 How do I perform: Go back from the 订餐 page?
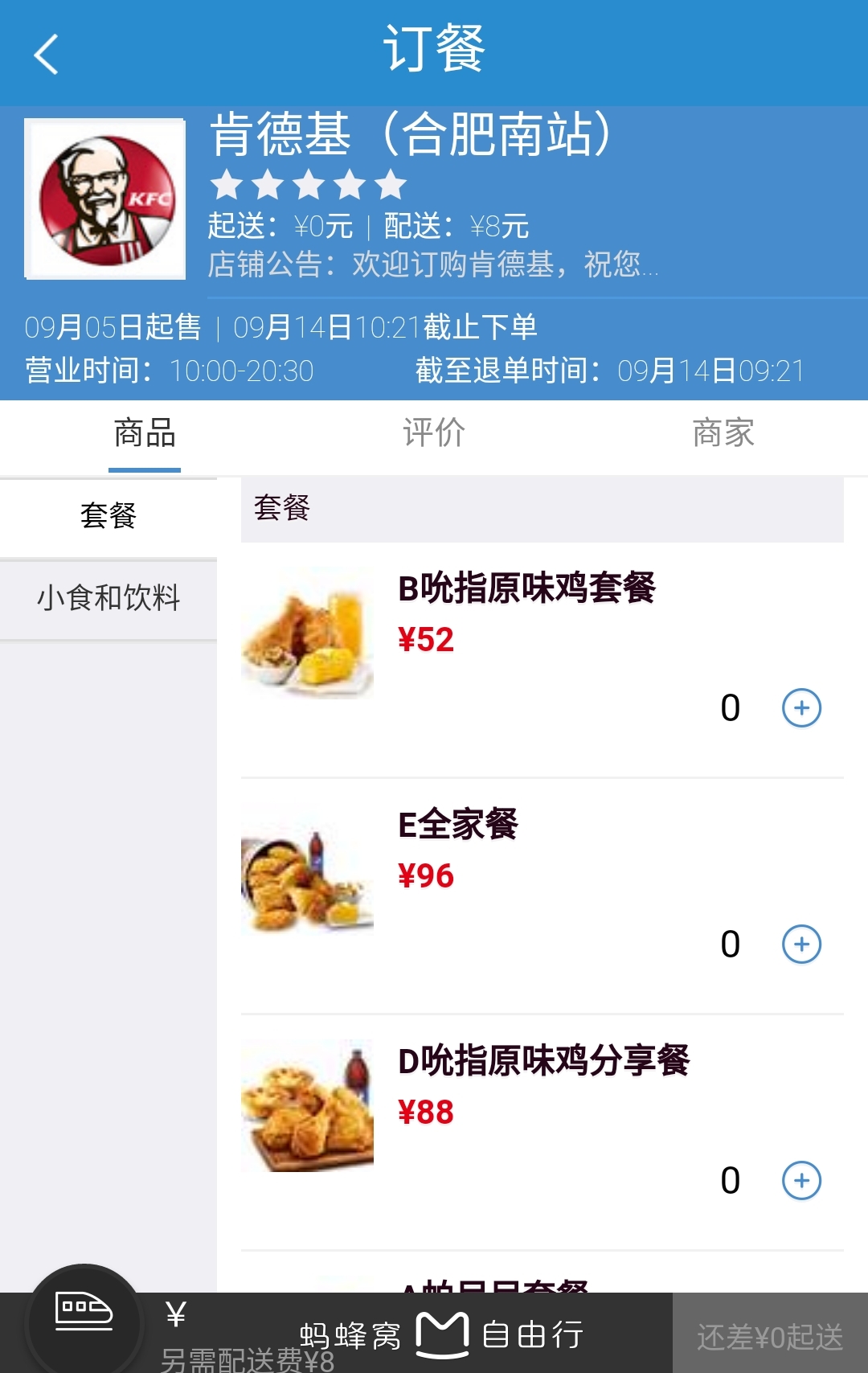pyautogui.click(x=47, y=54)
